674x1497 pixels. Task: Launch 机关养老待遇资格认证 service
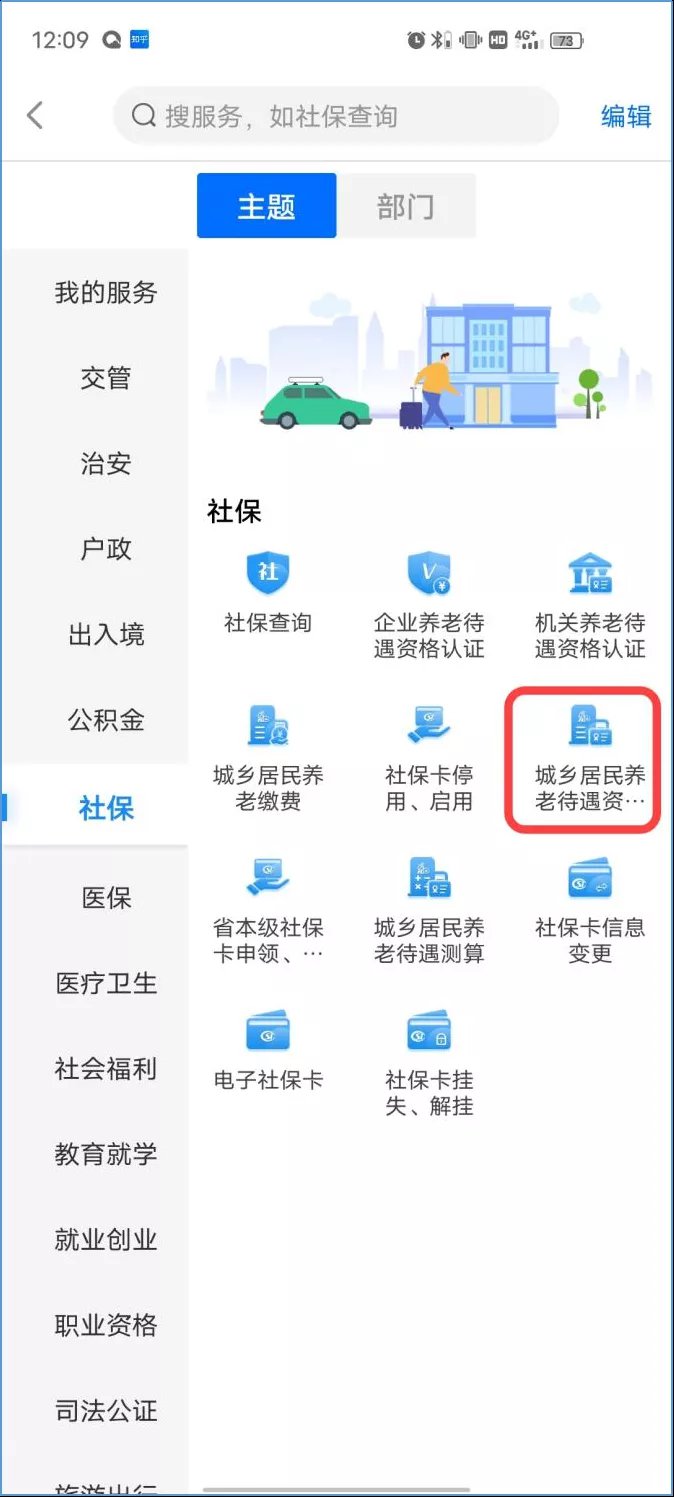(590, 606)
